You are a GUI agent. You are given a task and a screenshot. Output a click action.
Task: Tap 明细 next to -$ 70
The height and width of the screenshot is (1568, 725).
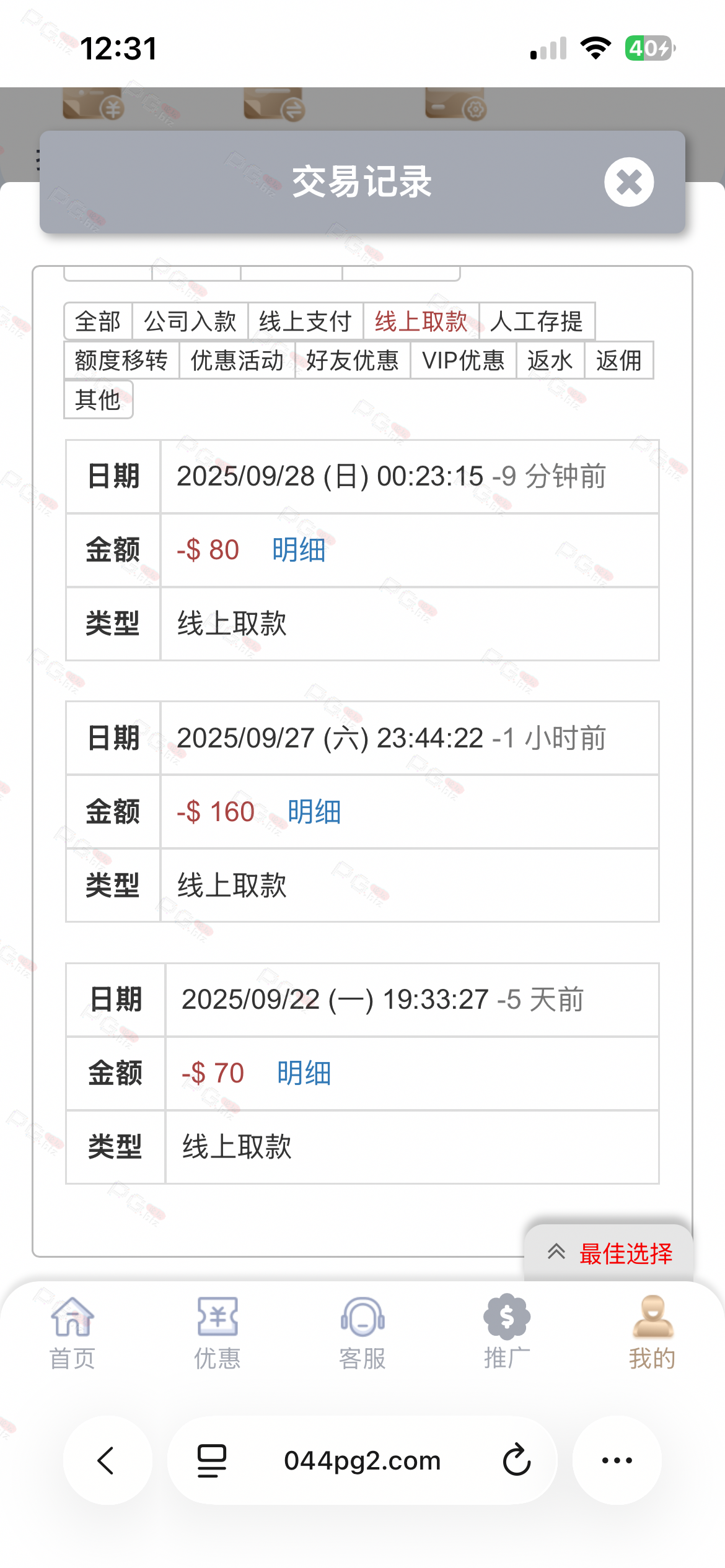tap(304, 1073)
